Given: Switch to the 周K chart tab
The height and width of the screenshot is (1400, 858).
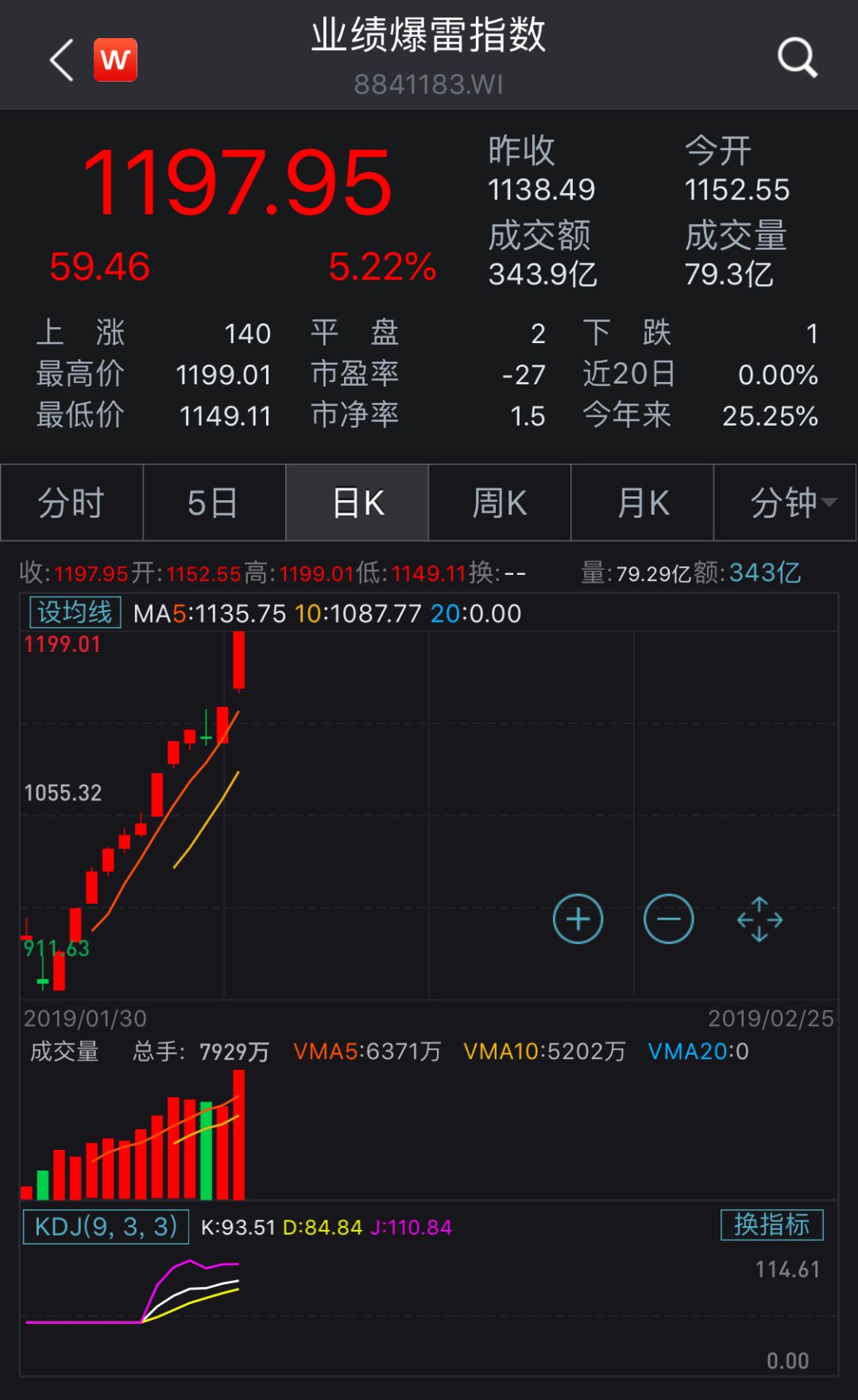Looking at the screenshot, I should pos(500,503).
